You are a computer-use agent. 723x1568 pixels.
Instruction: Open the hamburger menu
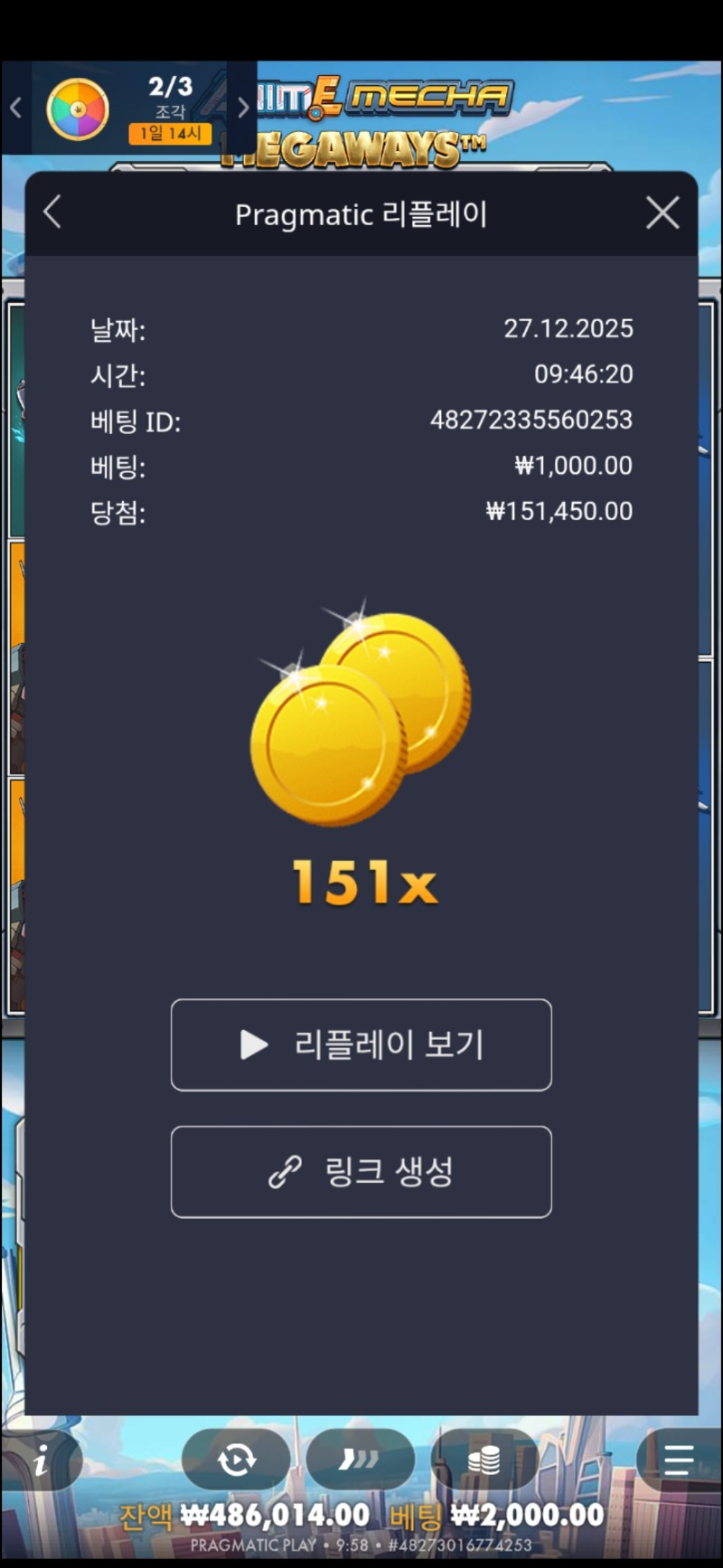tap(678, 1459)
